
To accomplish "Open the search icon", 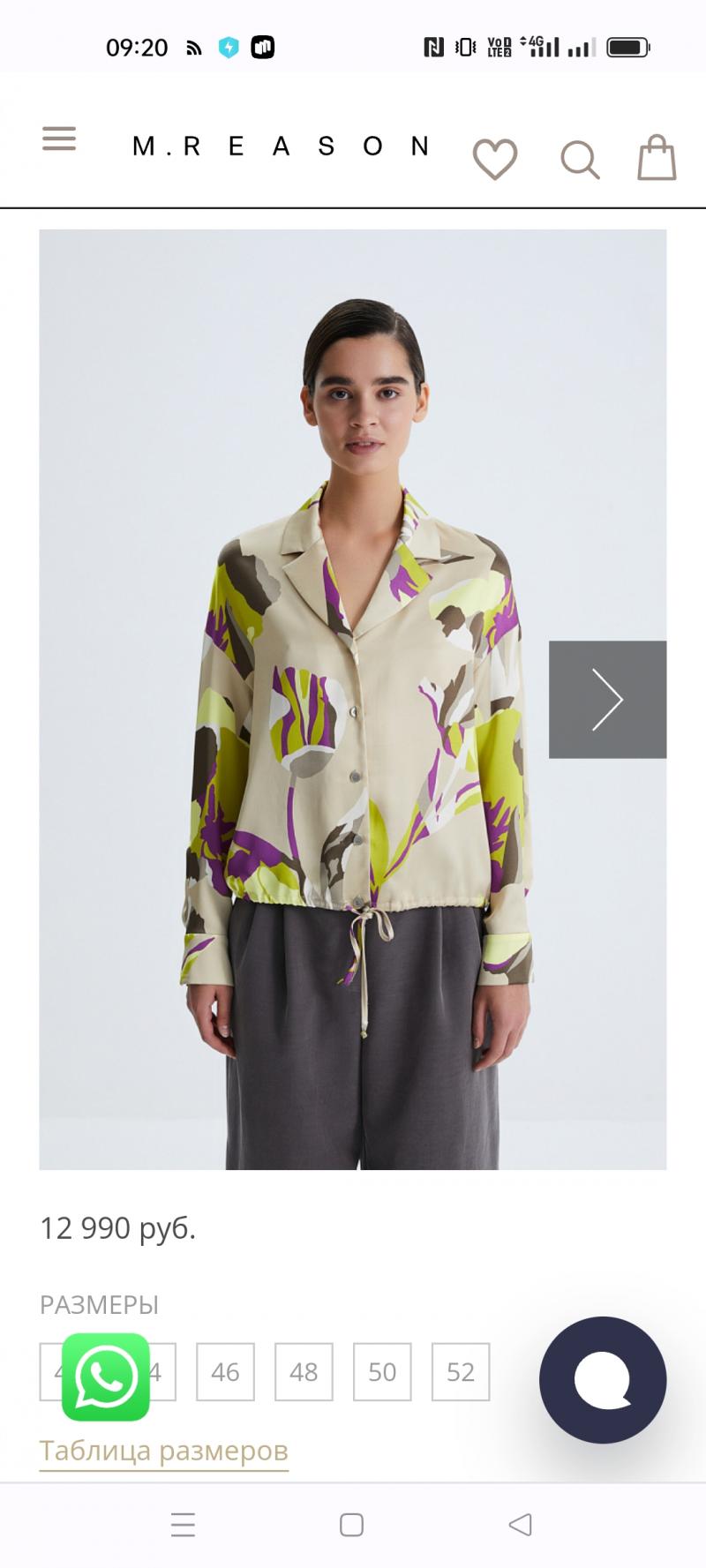I will [x=580, y=160].
